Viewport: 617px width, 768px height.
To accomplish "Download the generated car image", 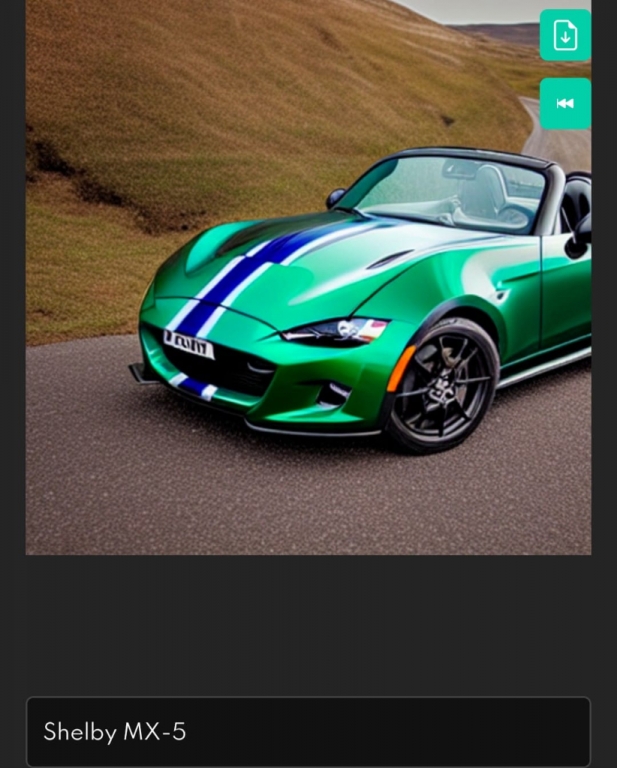I will [x=565, y=35].
